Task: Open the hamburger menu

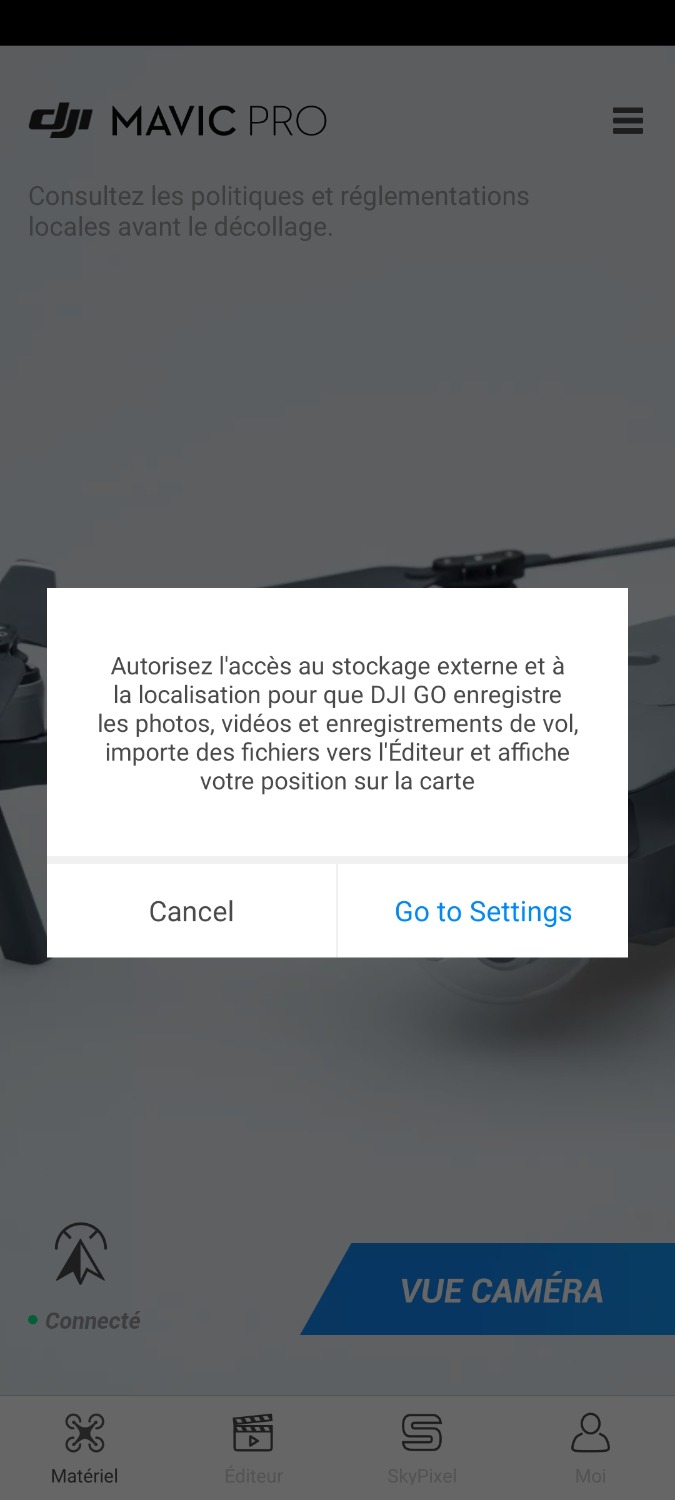Action: [x=627, y=122]
